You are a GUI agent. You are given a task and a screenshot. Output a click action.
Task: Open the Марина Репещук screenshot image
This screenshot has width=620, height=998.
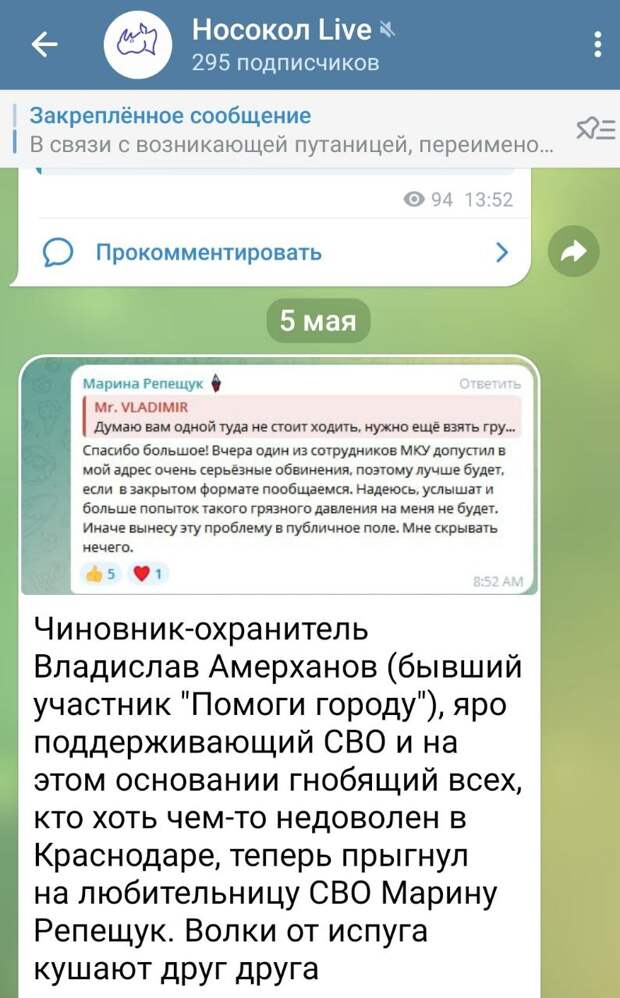279,477
